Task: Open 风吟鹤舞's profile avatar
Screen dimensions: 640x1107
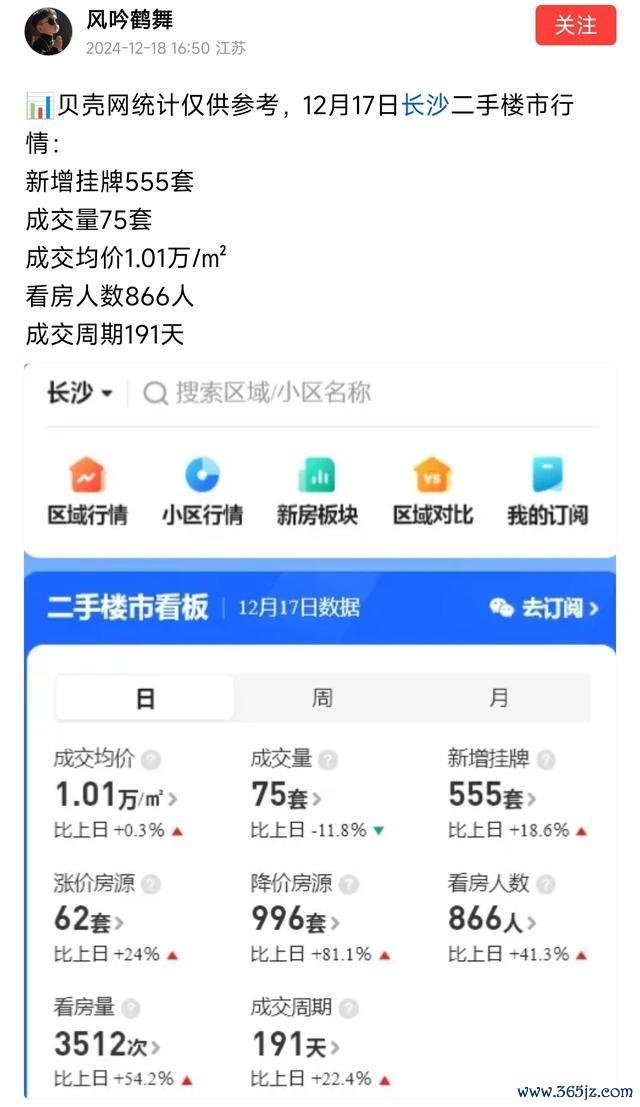Action: point(49,31)
